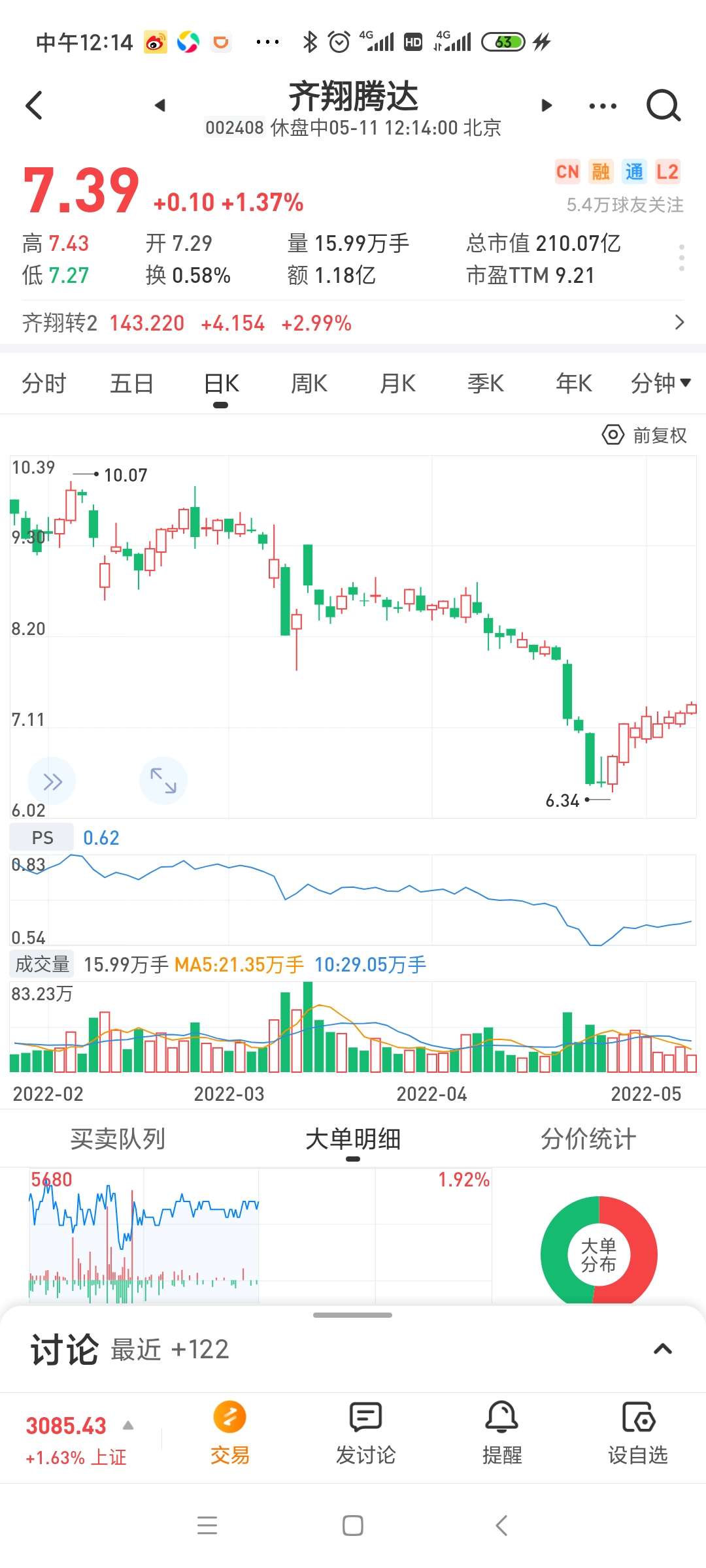The image size is (706, 1568).
Task: Change the 前复权 adjustment setting
Action: click(x=645, y=435)
